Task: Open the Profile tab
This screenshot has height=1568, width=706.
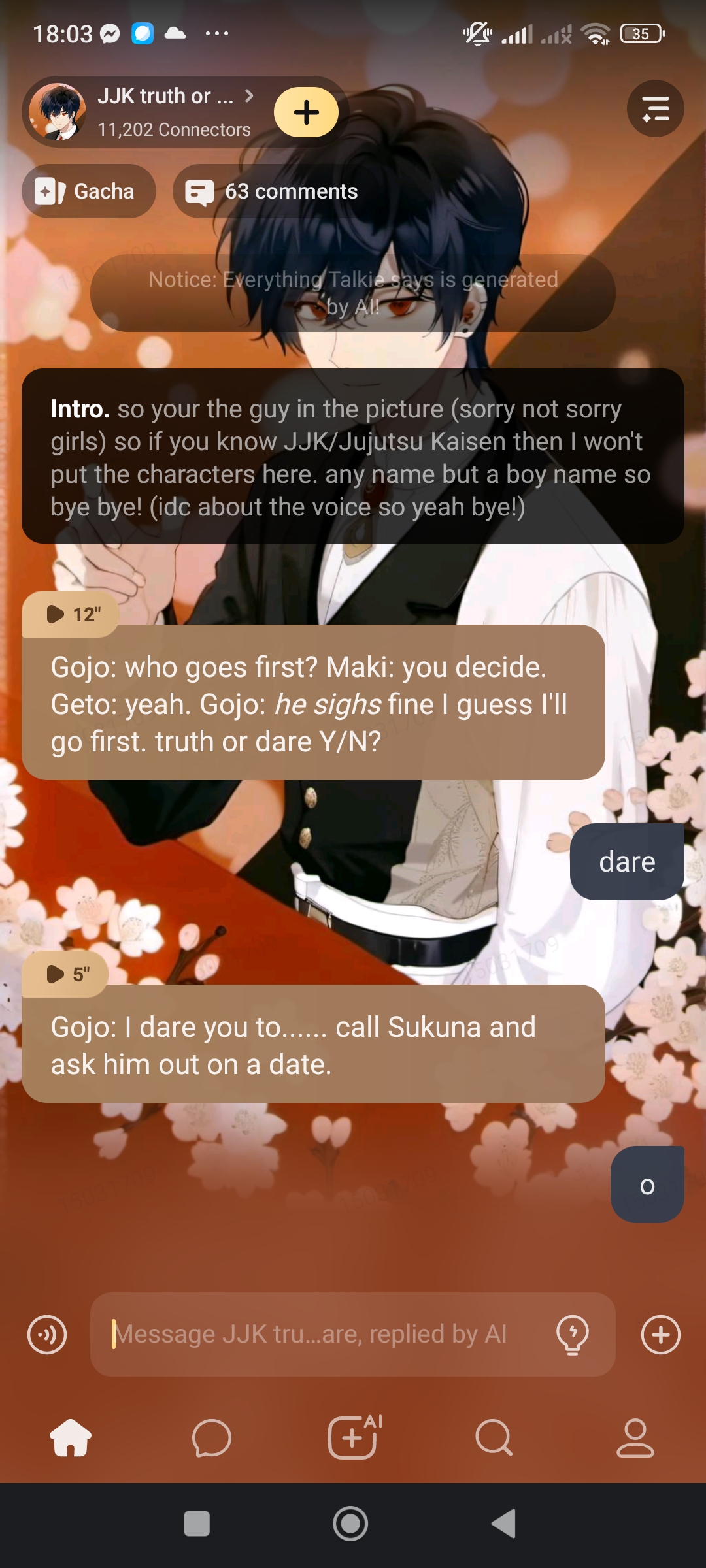Action: coord(635,1437)
